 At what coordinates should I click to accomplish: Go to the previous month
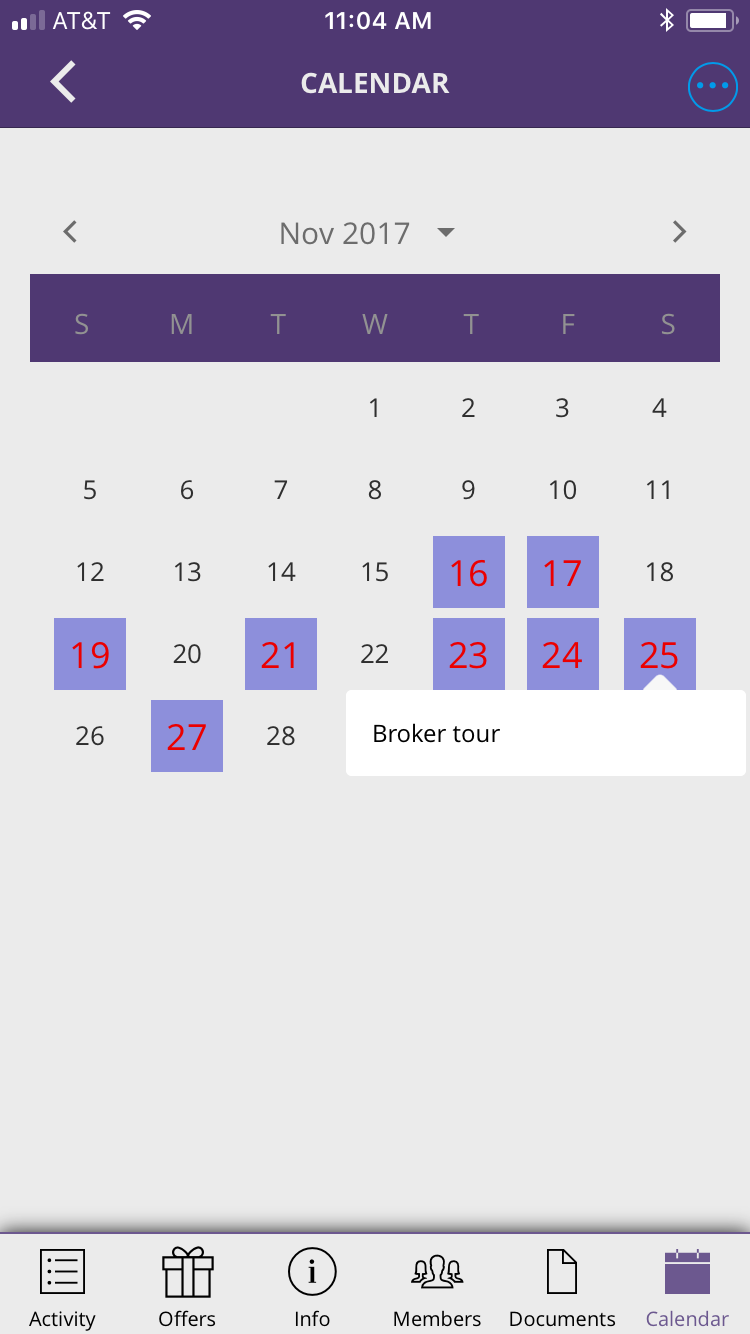pos(70,232)
